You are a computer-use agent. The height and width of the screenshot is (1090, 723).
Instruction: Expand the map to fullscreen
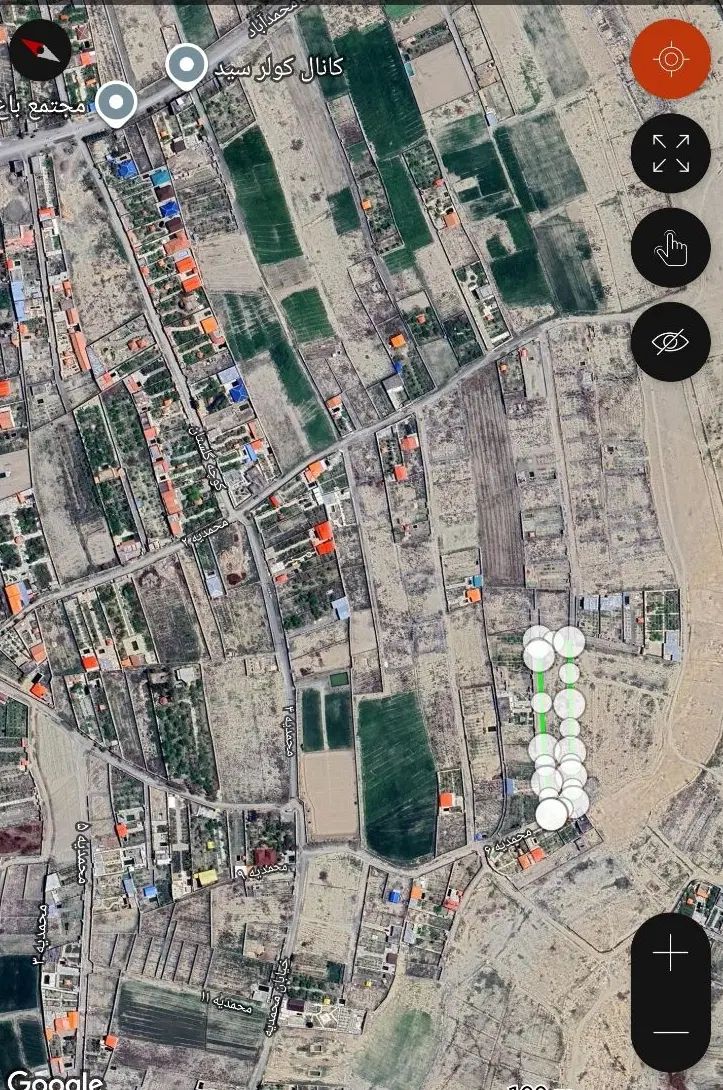(670, 153)
